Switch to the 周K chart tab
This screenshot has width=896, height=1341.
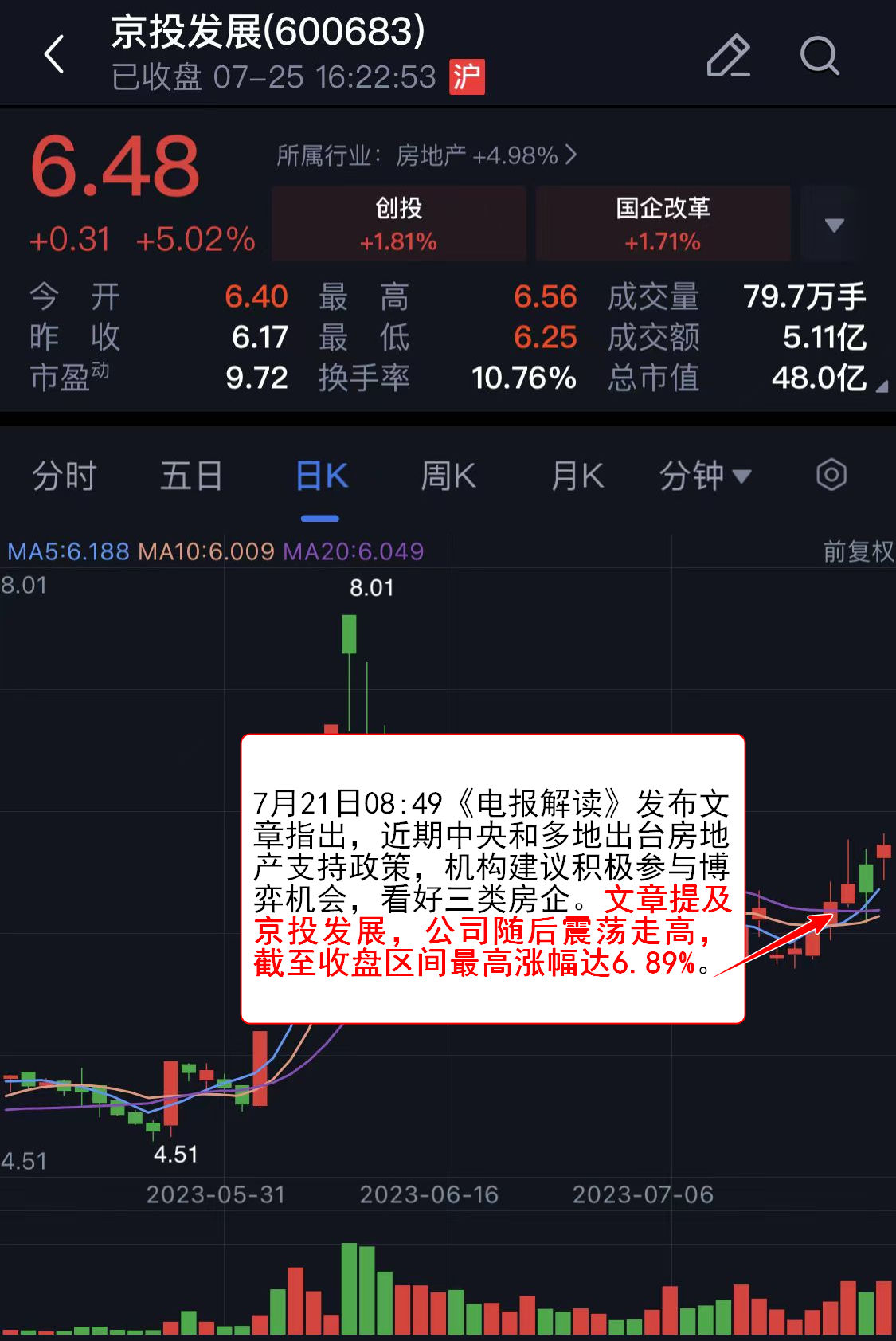point(448,476)
